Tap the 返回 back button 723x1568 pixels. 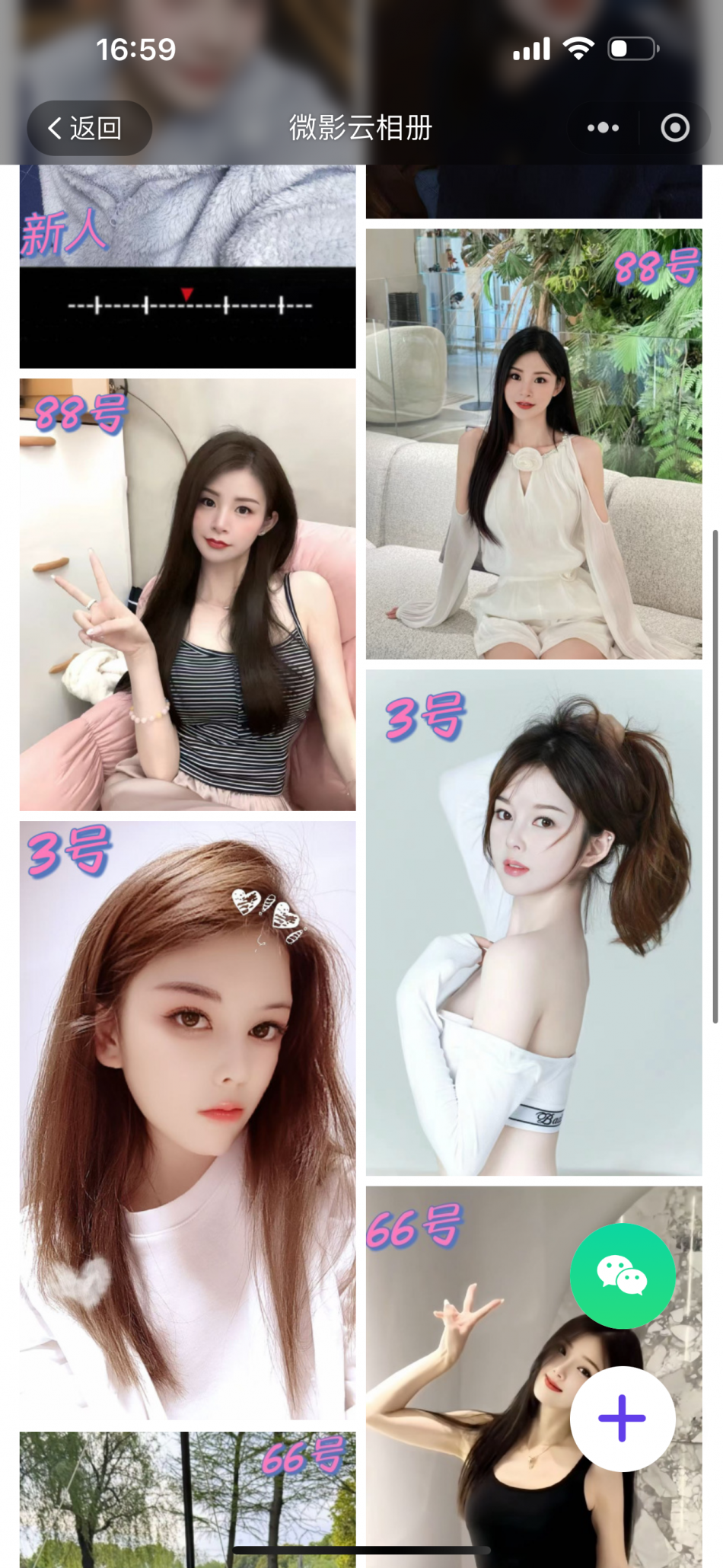[89, 128]
